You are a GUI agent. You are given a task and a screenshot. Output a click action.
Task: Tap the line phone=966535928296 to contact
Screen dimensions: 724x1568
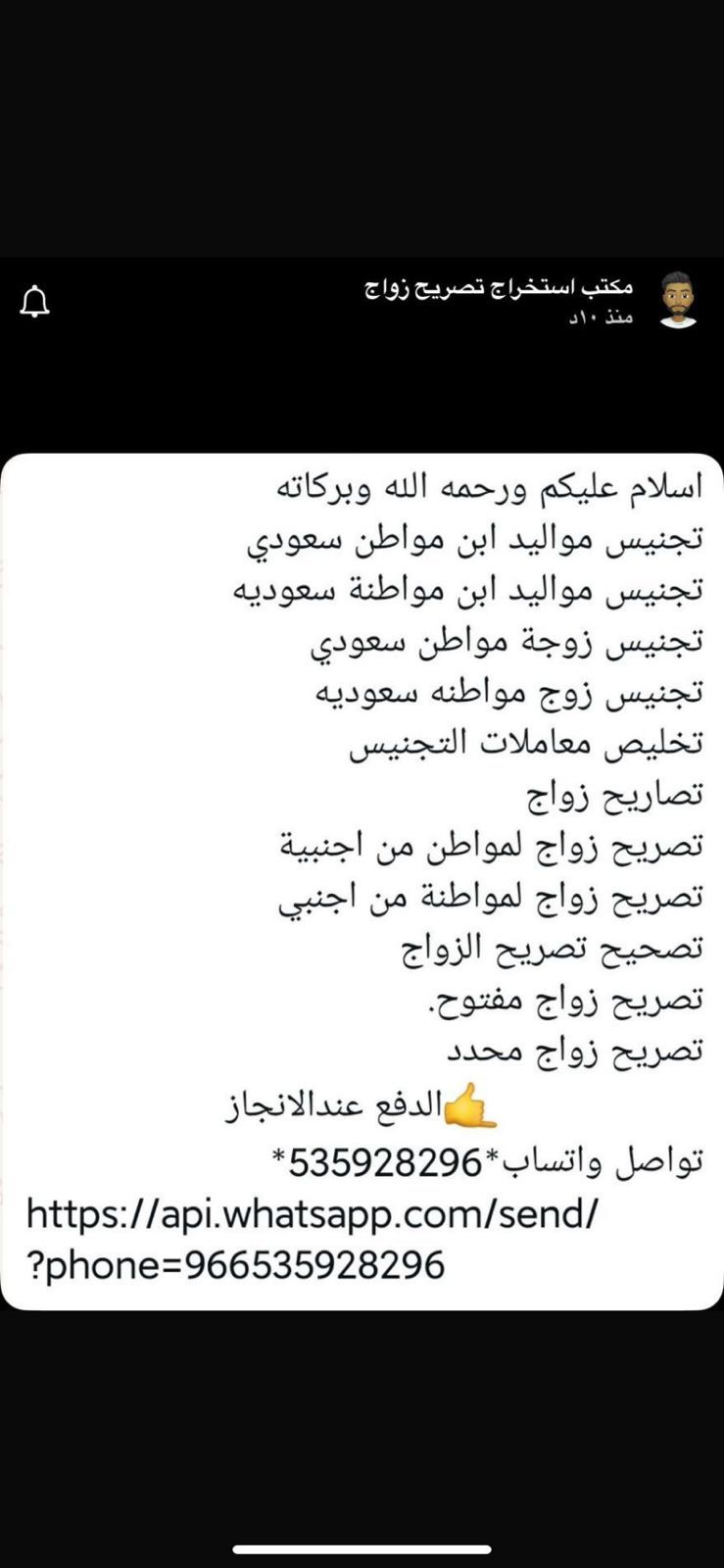(x=233, y=1265)
